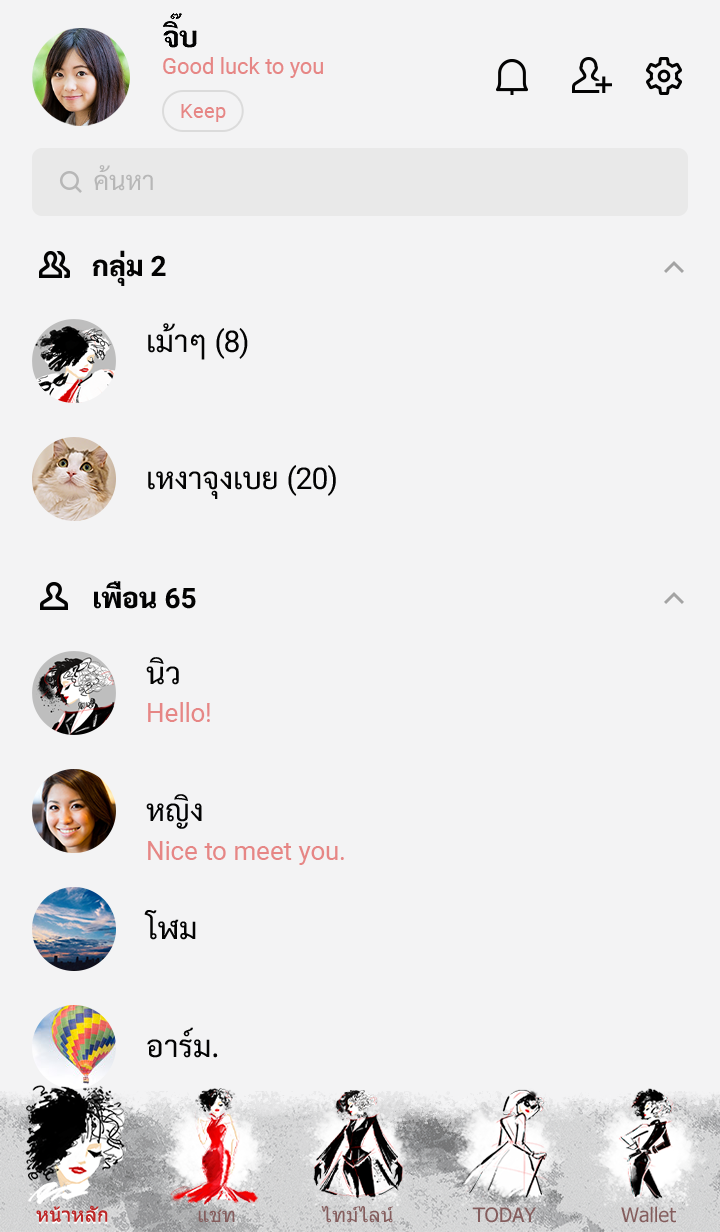This screenshot has height=1232, width=720.
Task: Collapse the กลุ่ม 2 section
Action: click(x=674, y=267)
